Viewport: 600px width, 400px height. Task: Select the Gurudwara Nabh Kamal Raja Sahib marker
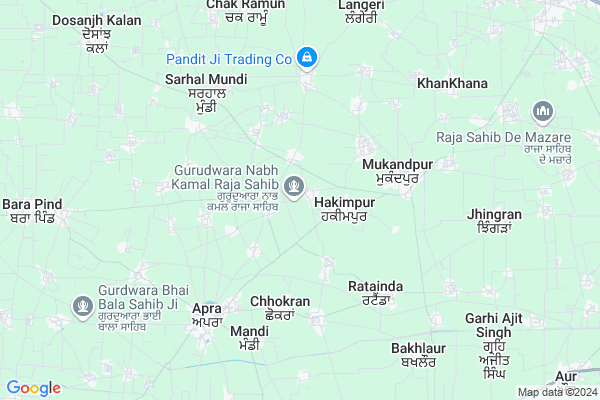(294, 185)
